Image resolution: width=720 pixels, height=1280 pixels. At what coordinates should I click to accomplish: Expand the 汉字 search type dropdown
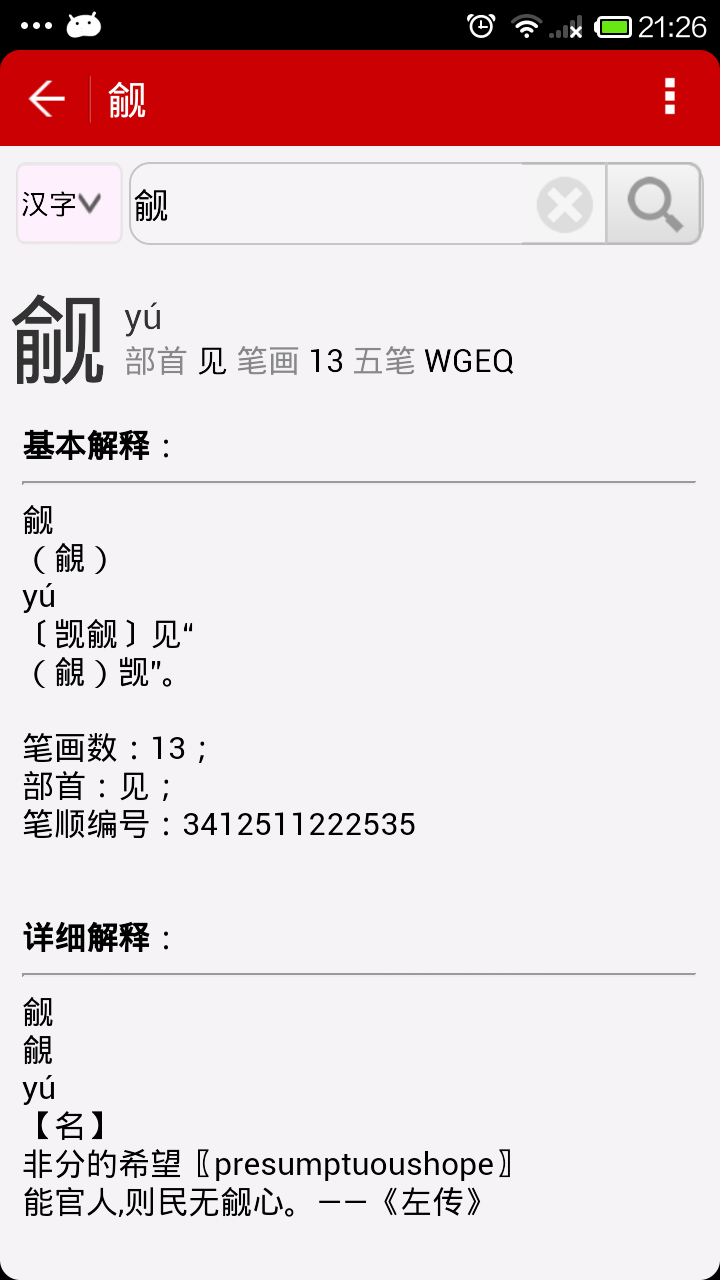click(x=69, y=204)
